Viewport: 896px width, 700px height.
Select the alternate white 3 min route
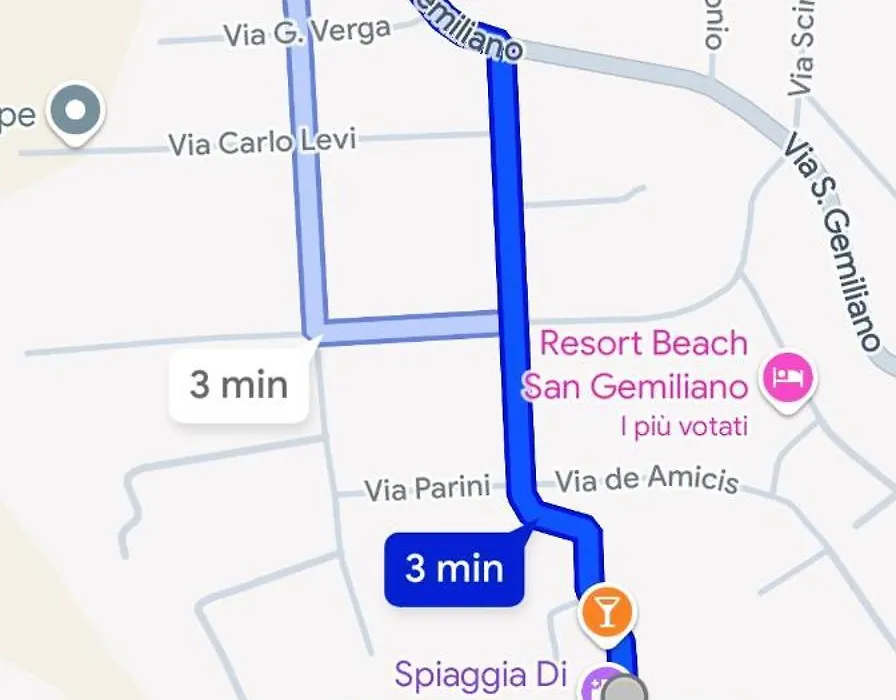point(239,385)
